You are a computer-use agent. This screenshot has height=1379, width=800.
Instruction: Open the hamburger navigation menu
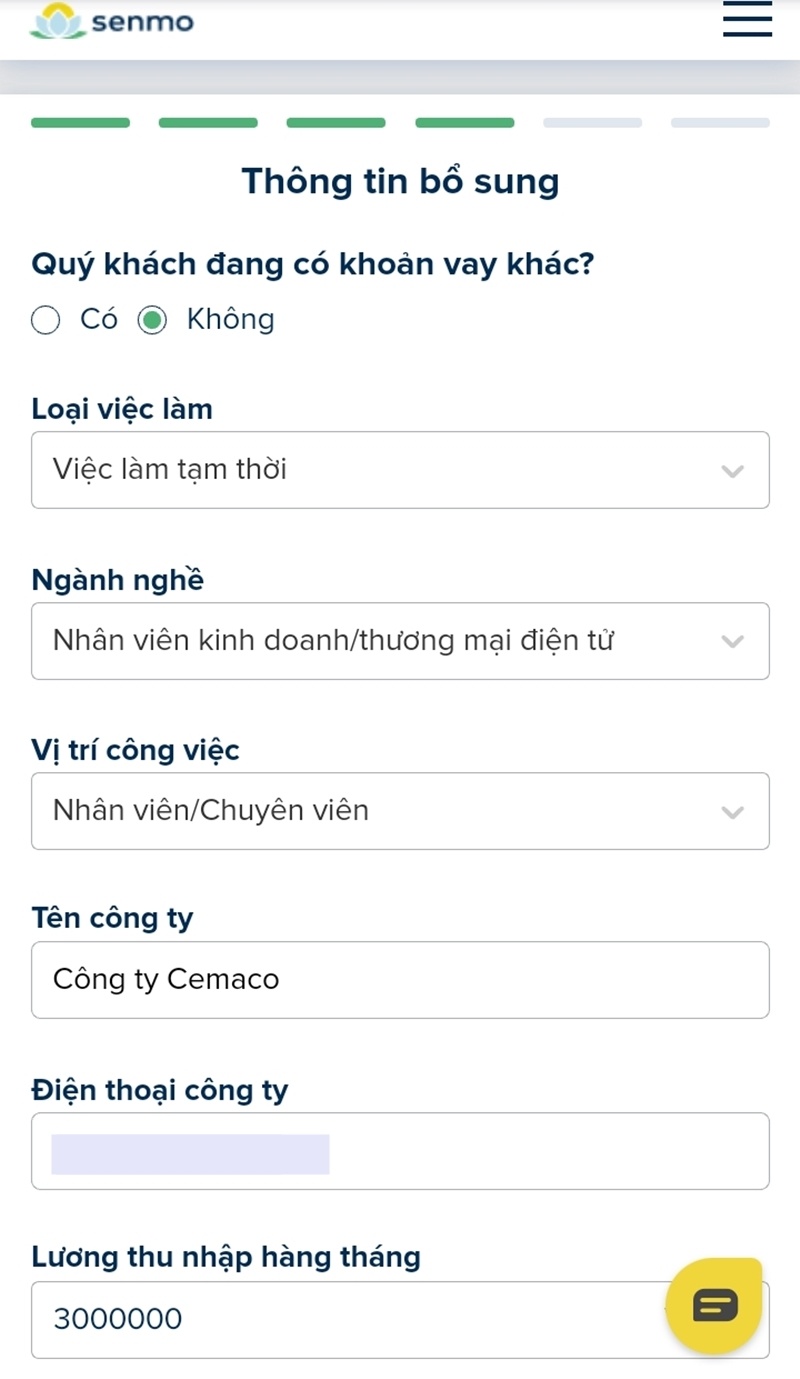tap(746, 20)
